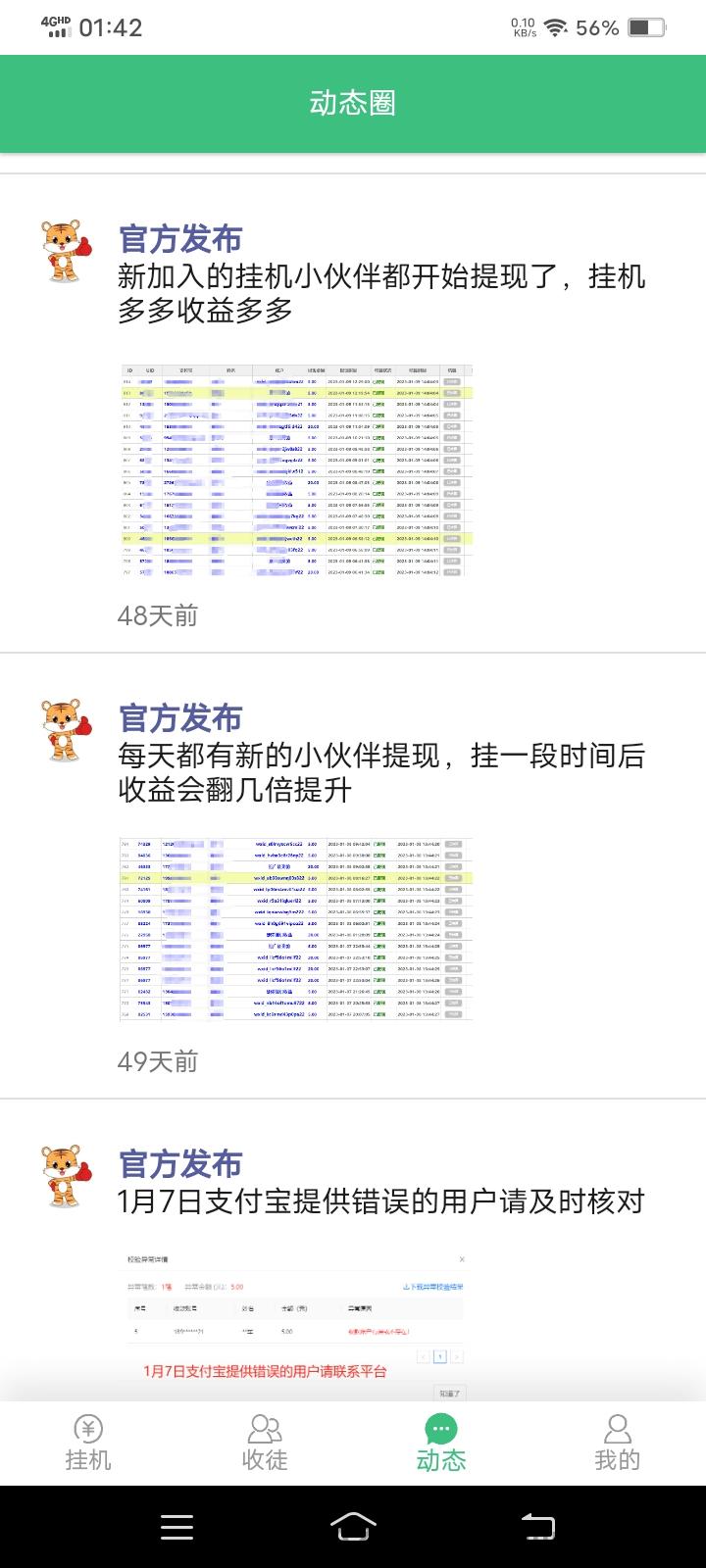The width and height of the screenshot is (706, 1568).
Task: Open the recent apps menu button
Action: (x=176, y=1527)
